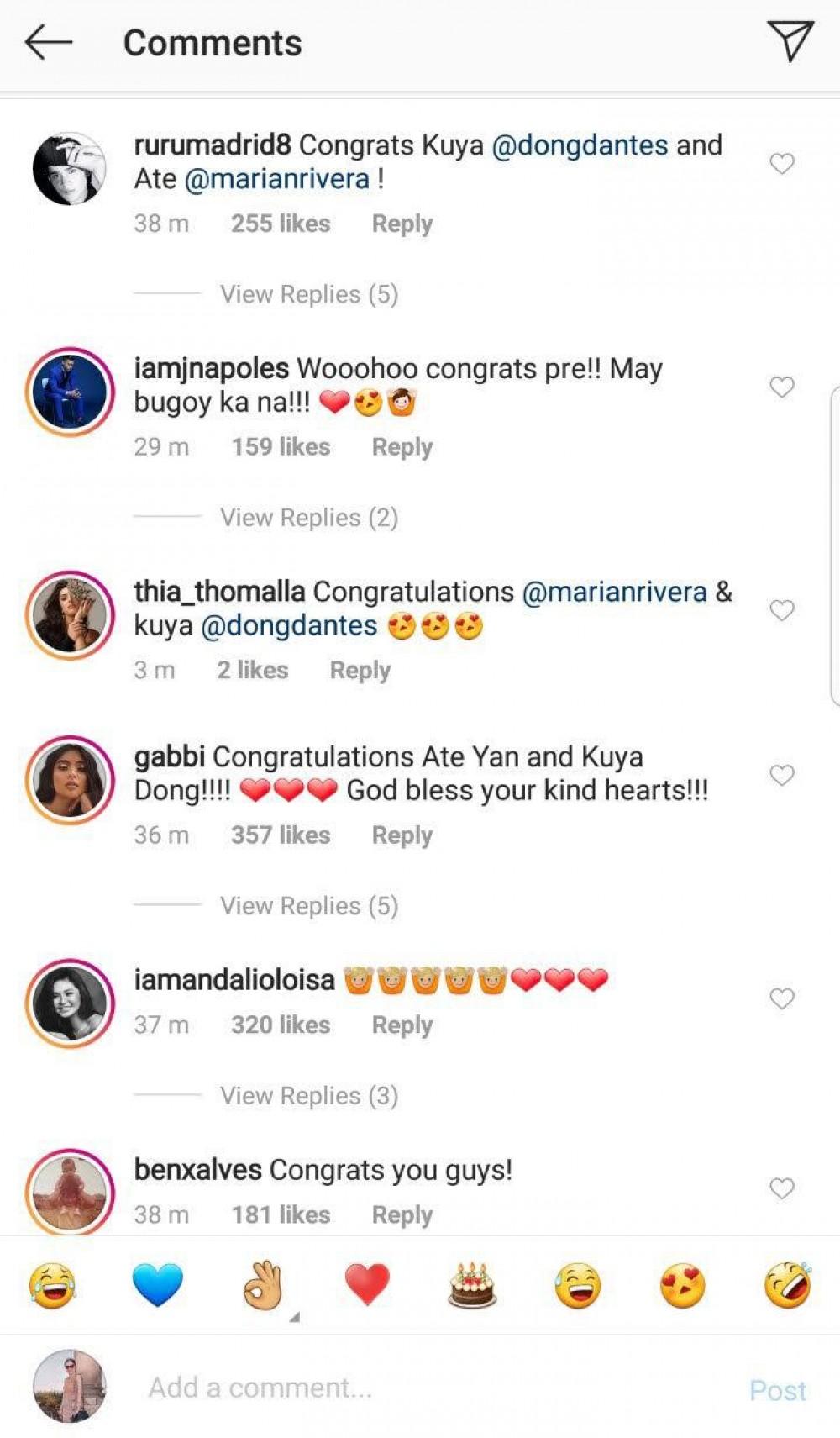Like rurumadrid8's comment

click(782, 164)
